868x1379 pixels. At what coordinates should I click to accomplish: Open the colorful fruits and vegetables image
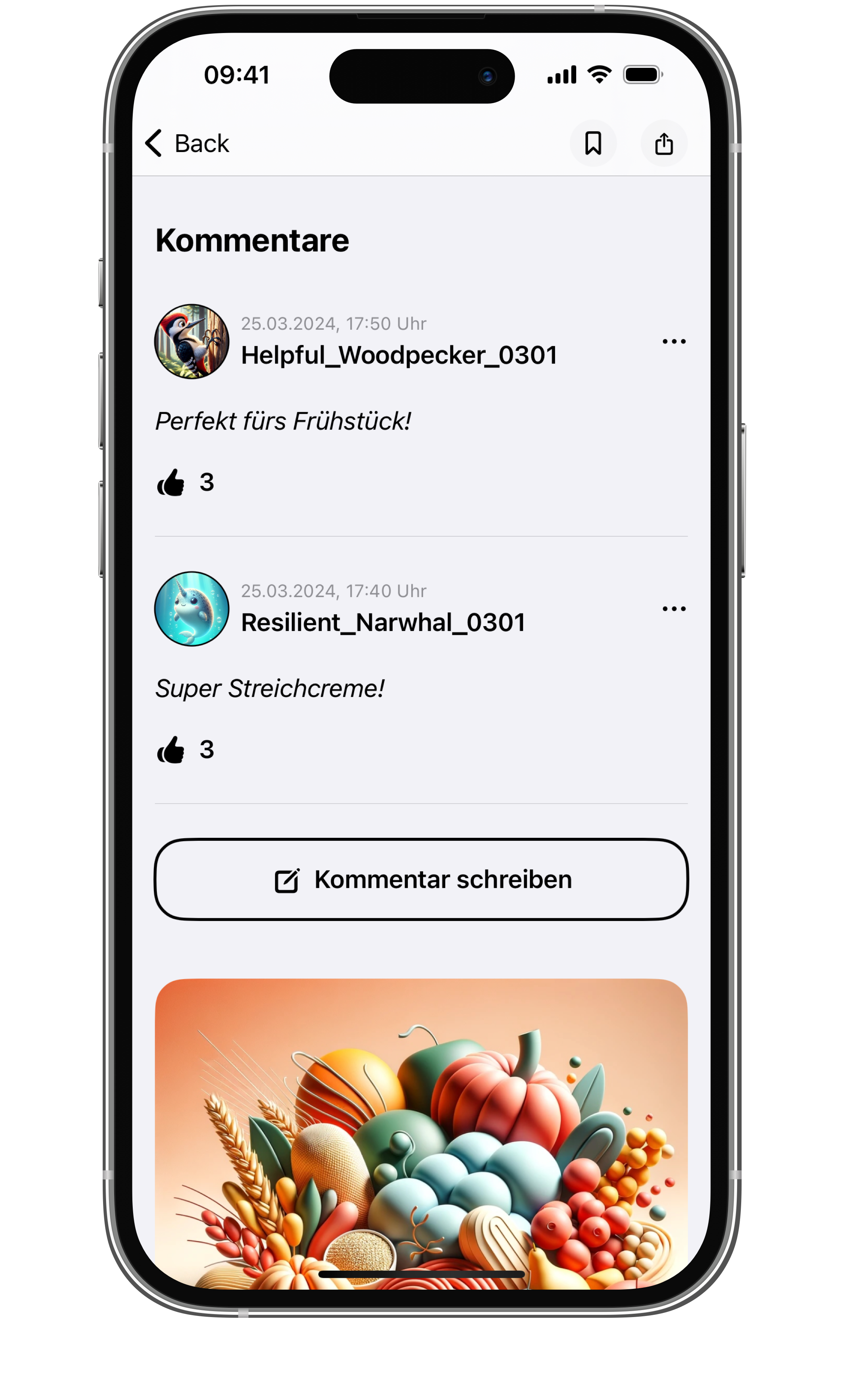click(421, 1134)
